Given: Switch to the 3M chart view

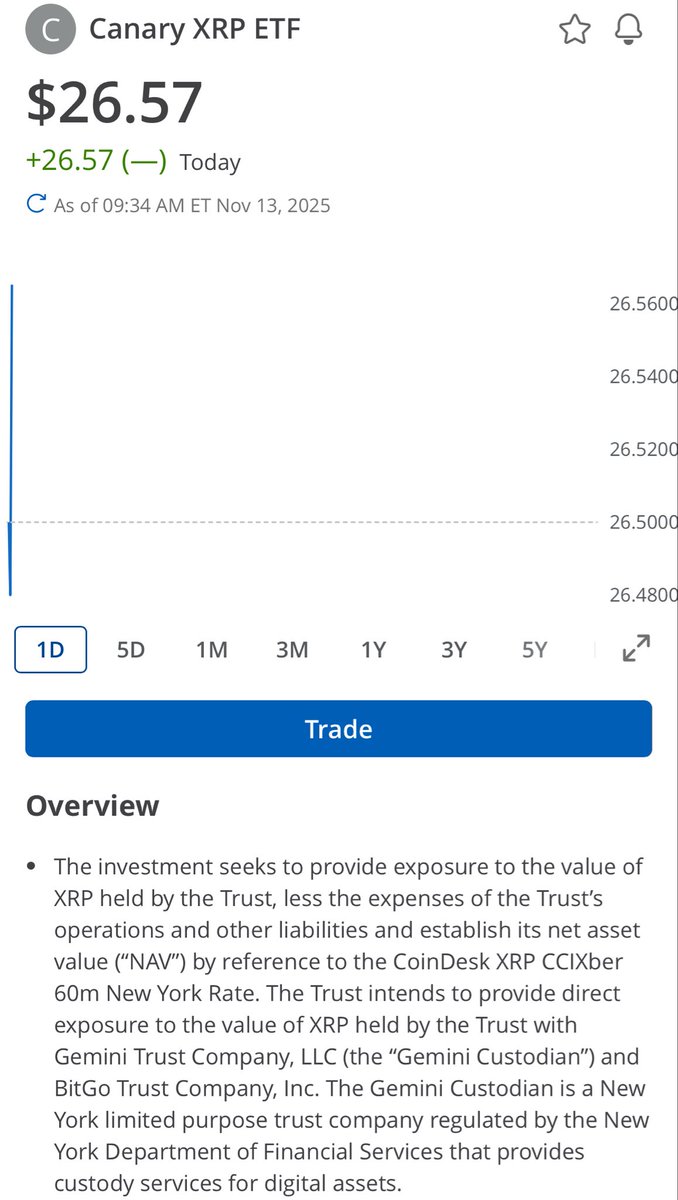Looking at the screenshot, I should [292, 650].
